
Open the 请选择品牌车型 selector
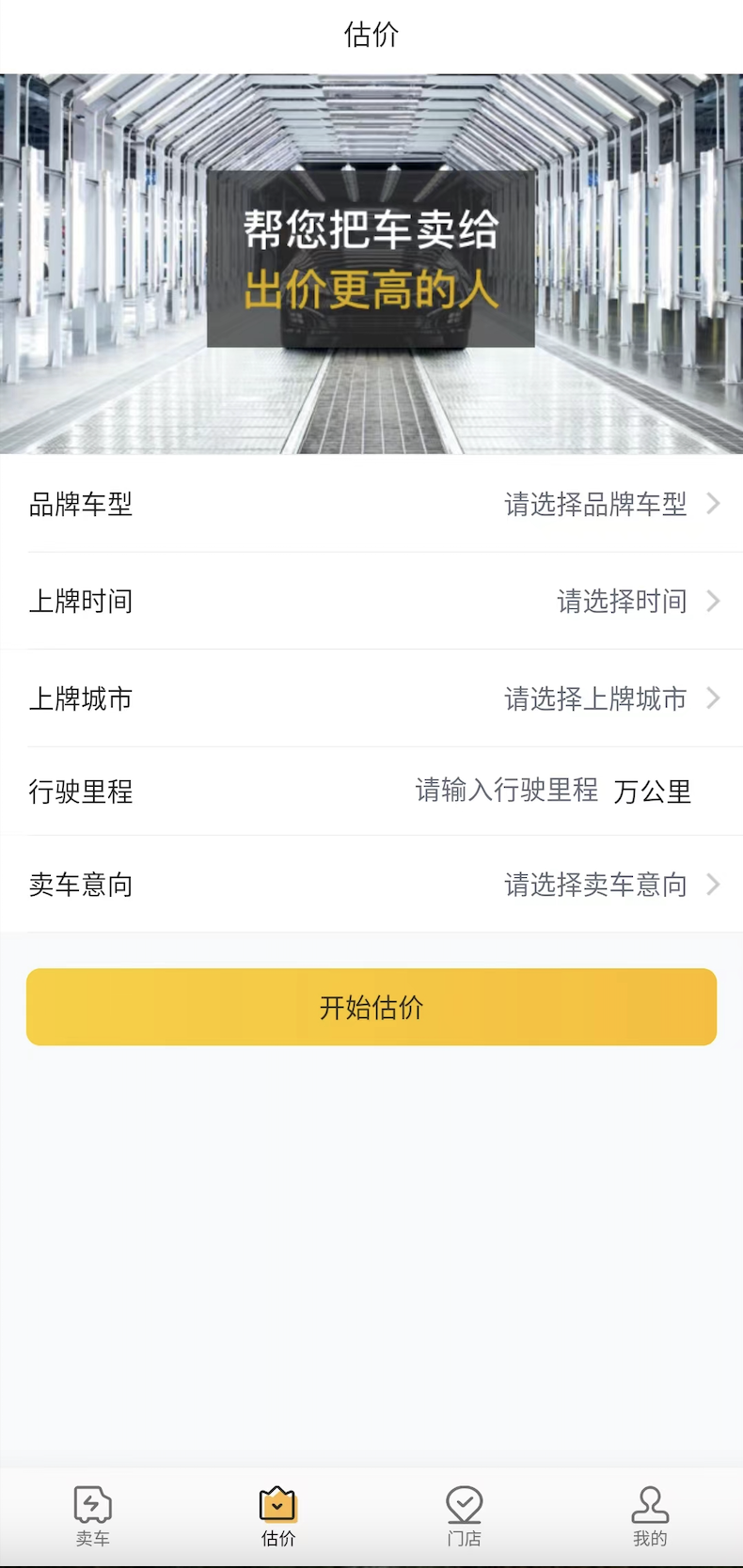(x=596, y=505)
